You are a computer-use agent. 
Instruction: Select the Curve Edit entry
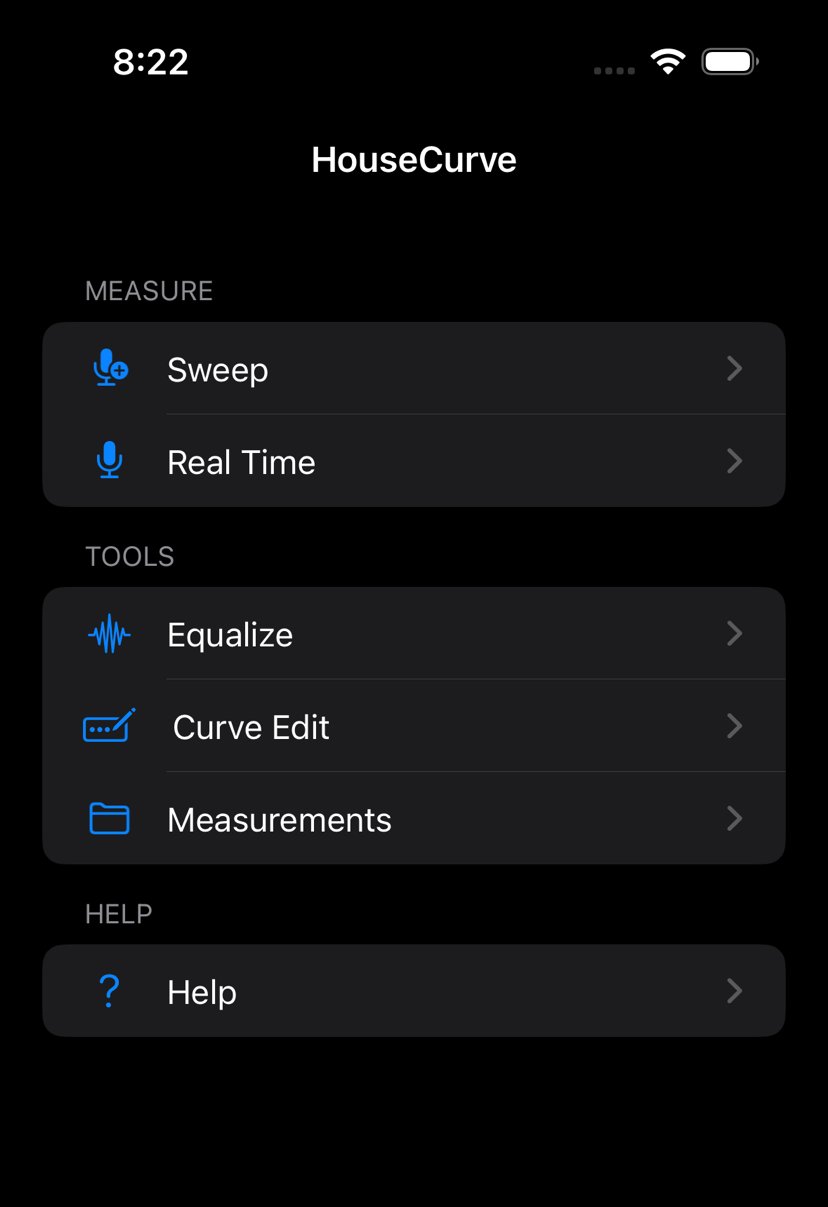pos(250,726)
